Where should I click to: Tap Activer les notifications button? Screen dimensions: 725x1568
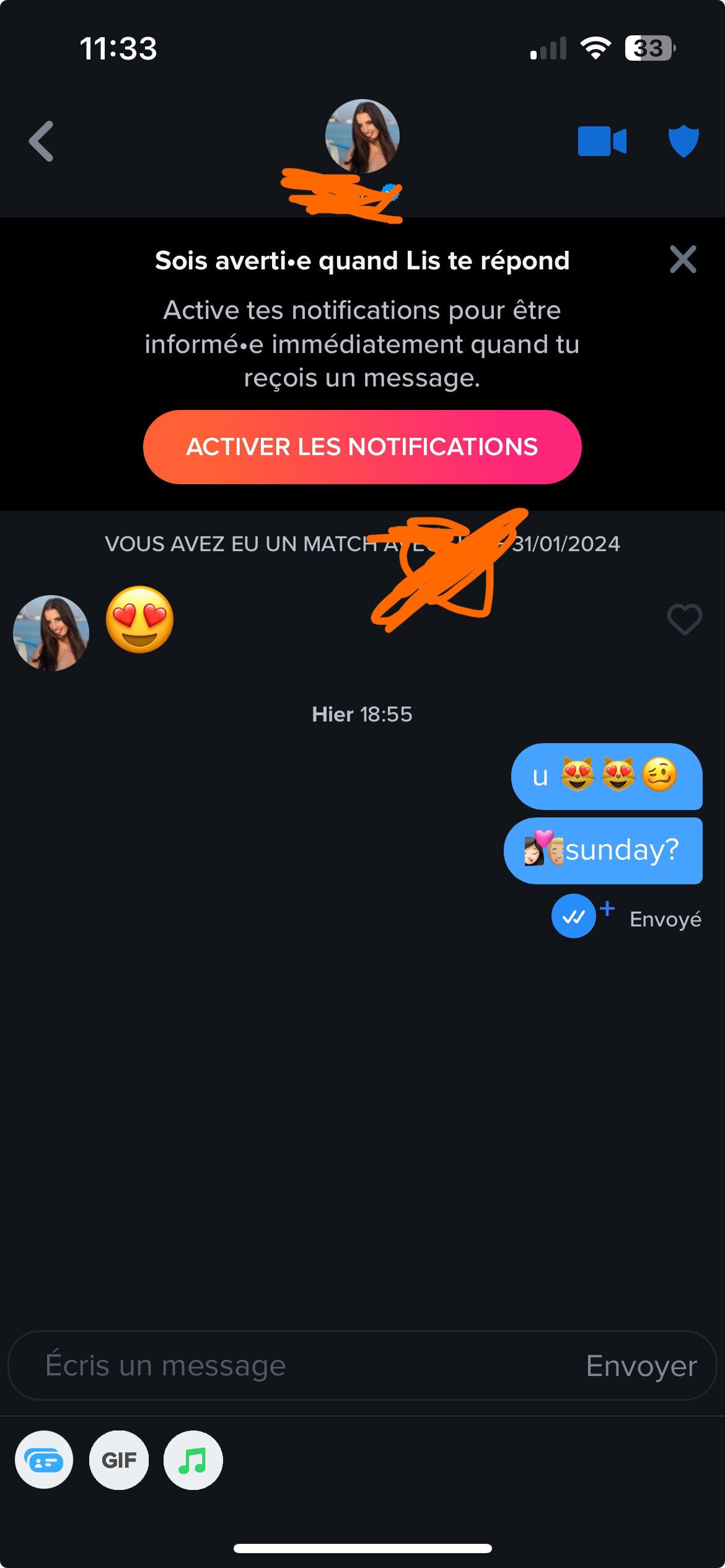point(362,446)
